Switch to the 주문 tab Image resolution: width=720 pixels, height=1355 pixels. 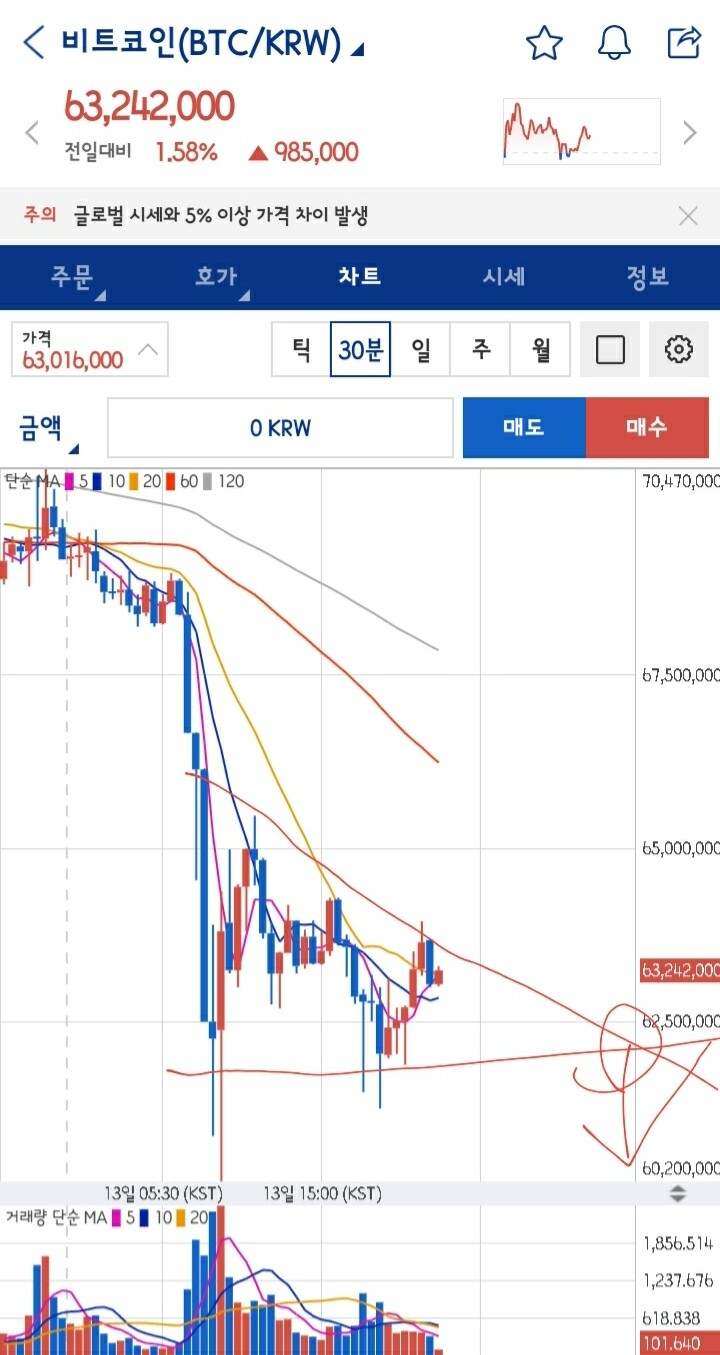[74, 277]
